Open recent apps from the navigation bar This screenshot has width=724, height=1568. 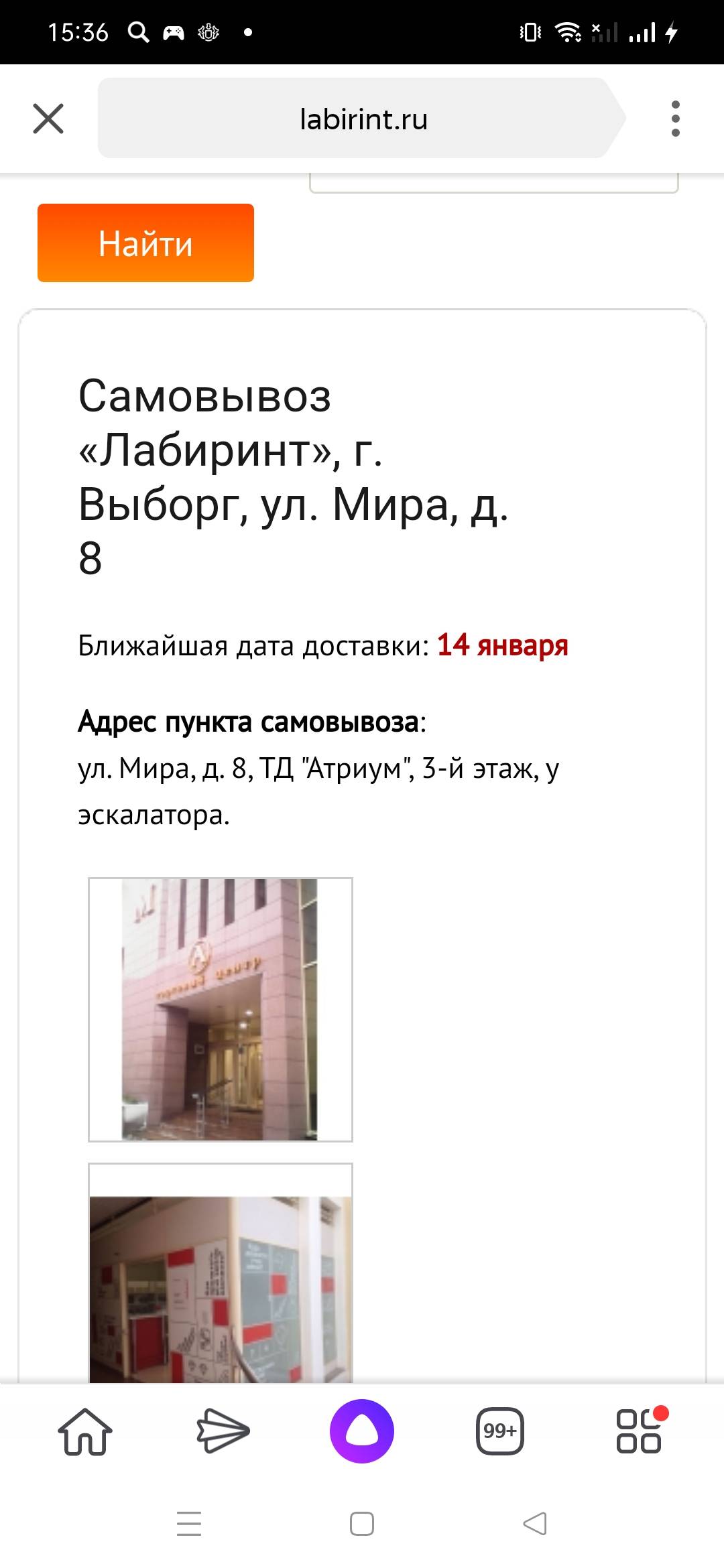[189, 1524]
